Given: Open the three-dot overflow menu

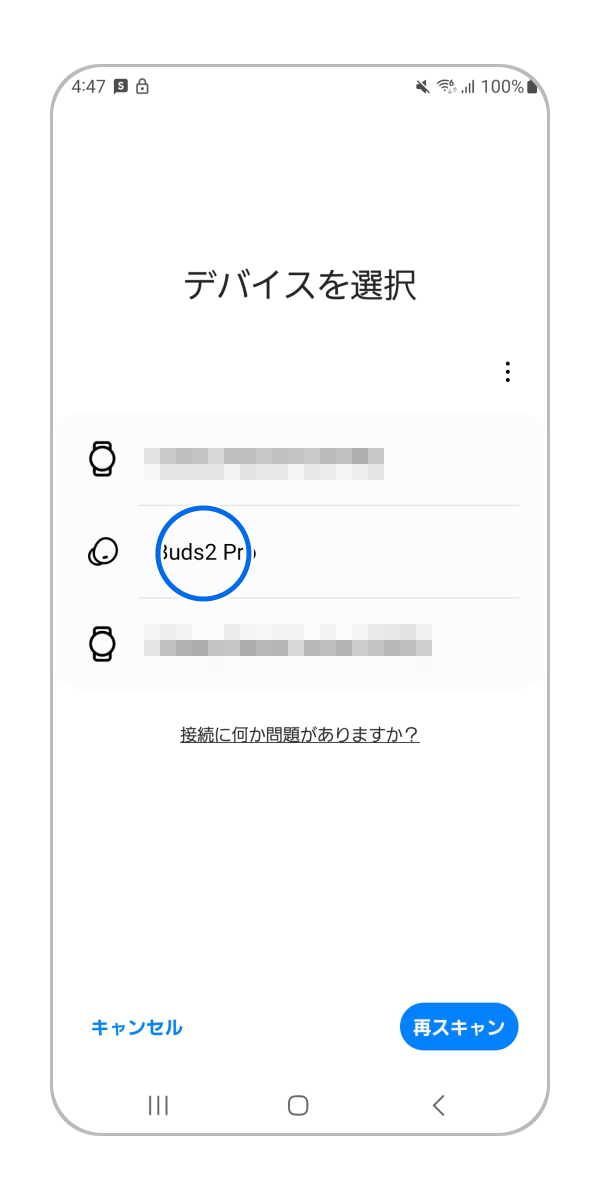Looking at the screenshot, I should 508,373.
